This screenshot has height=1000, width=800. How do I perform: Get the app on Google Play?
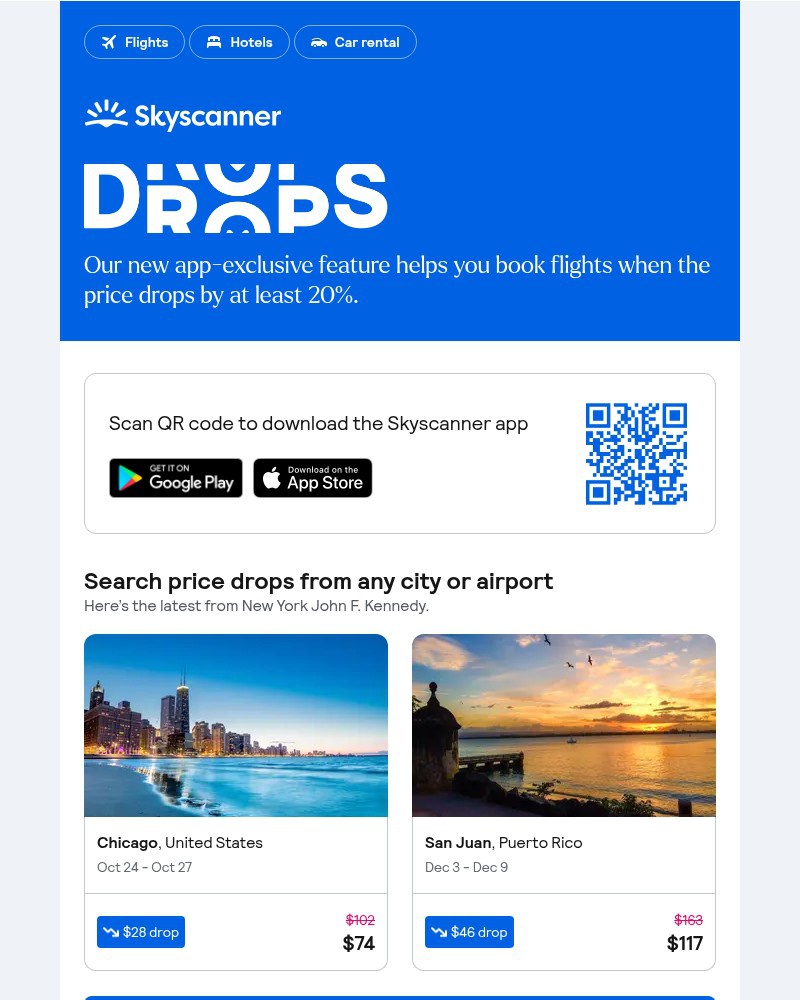(176, 478)
